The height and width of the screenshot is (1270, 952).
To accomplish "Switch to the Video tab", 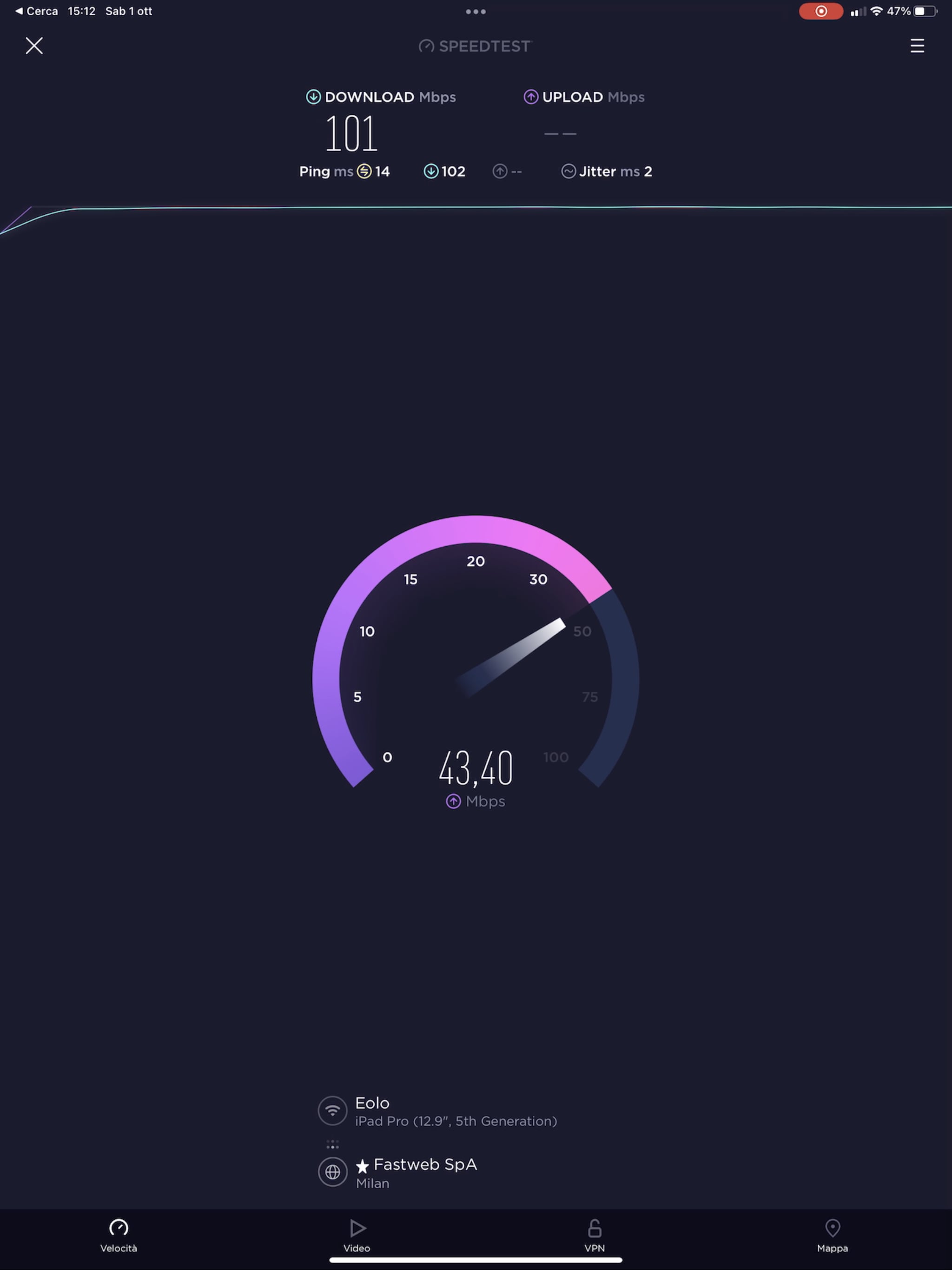I will (x=357, y=1234).
